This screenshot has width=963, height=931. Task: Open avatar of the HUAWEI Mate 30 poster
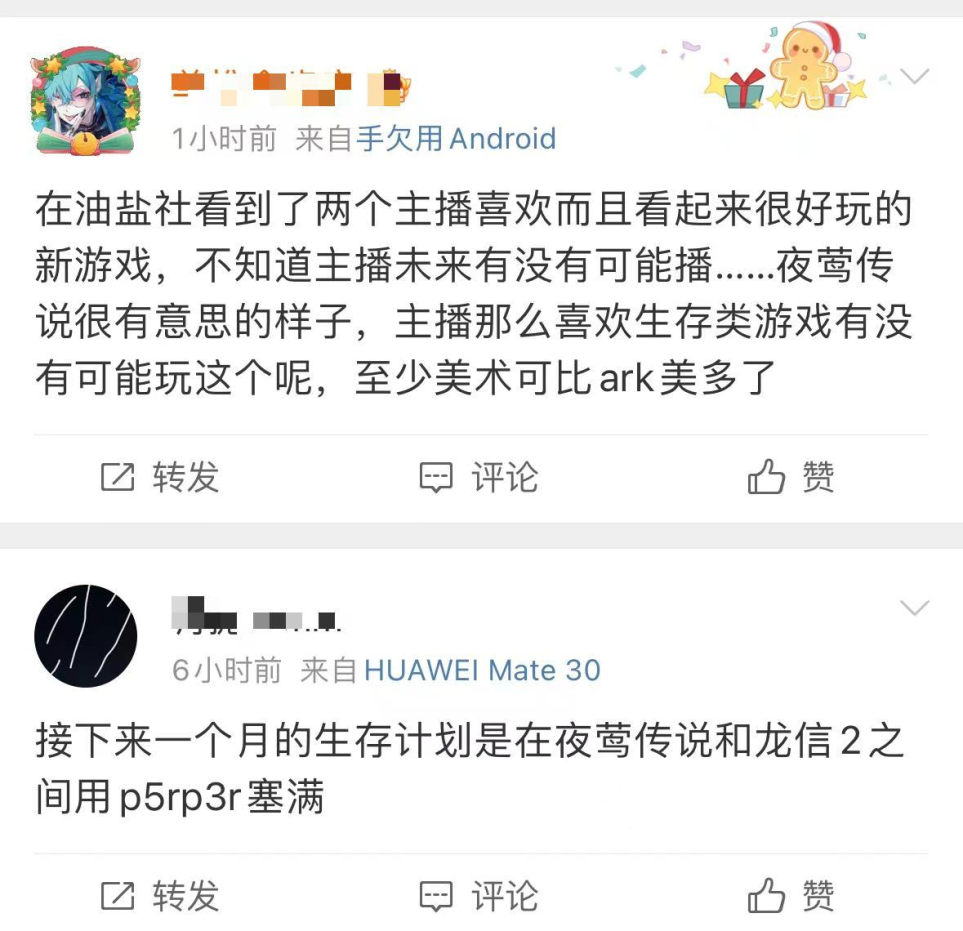point(85,635)
